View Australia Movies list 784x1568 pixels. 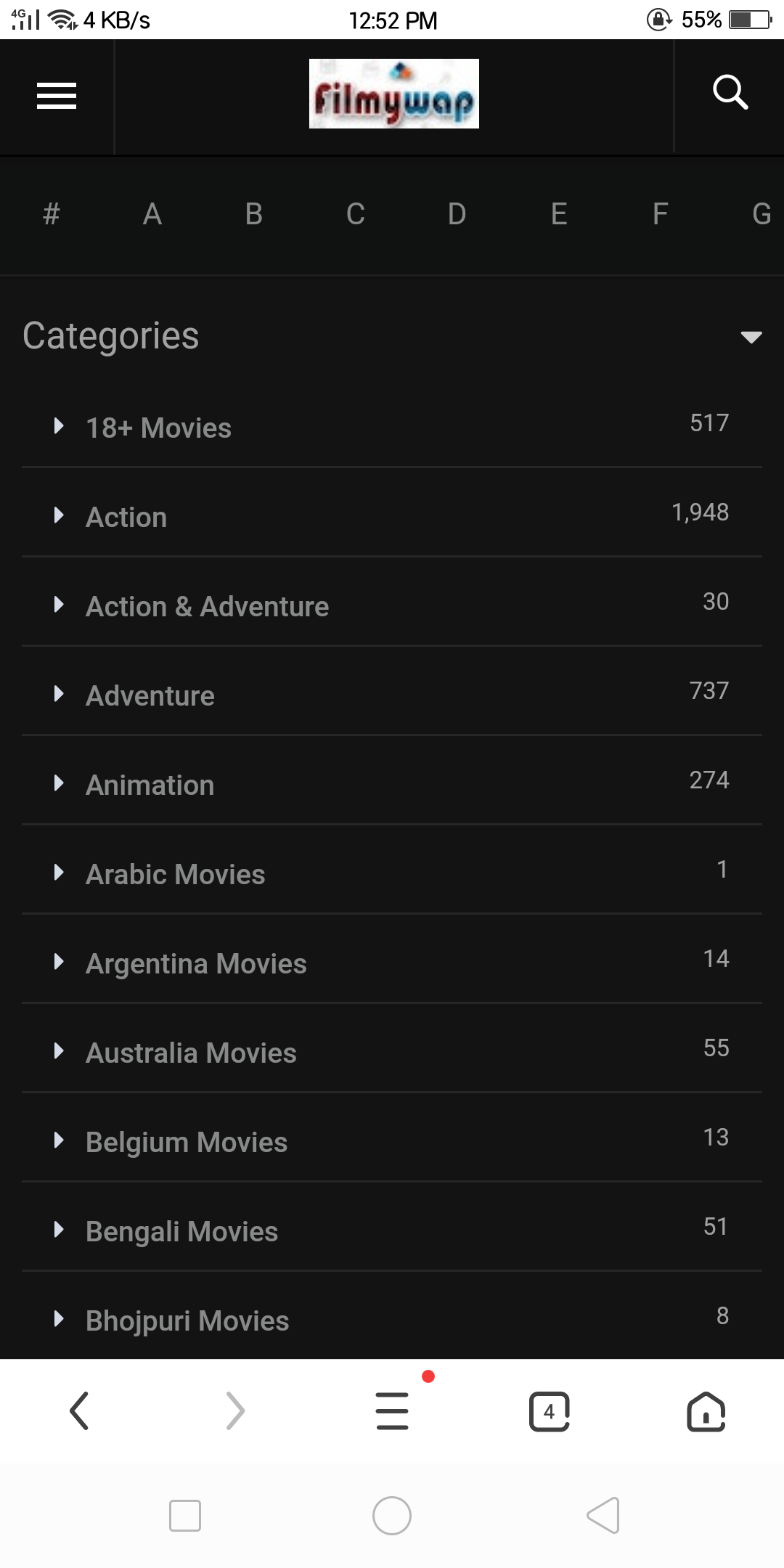pyautogui.click(x=191, y=1053)
